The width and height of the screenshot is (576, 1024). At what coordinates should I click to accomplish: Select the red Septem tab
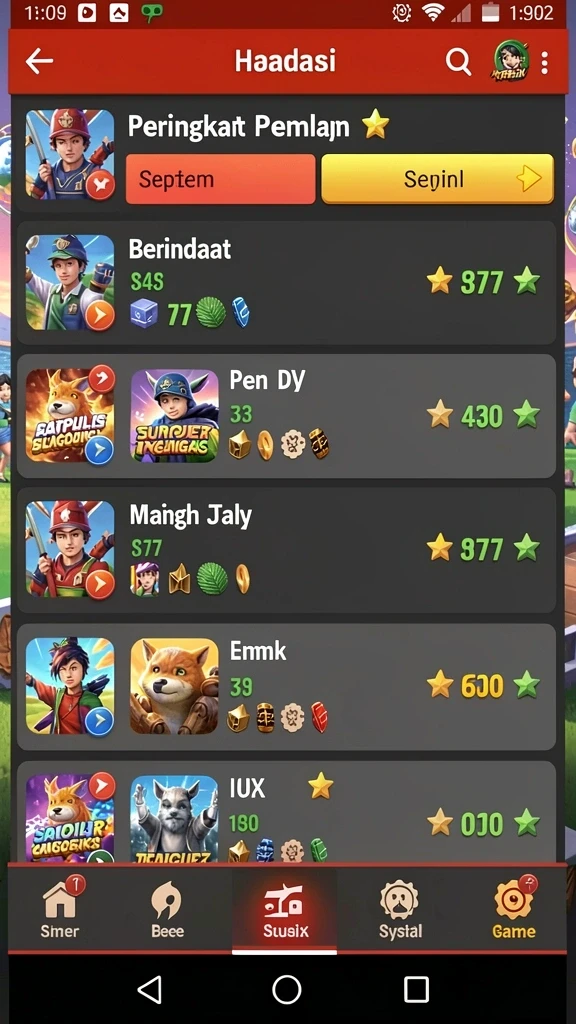tap(220, 178)
